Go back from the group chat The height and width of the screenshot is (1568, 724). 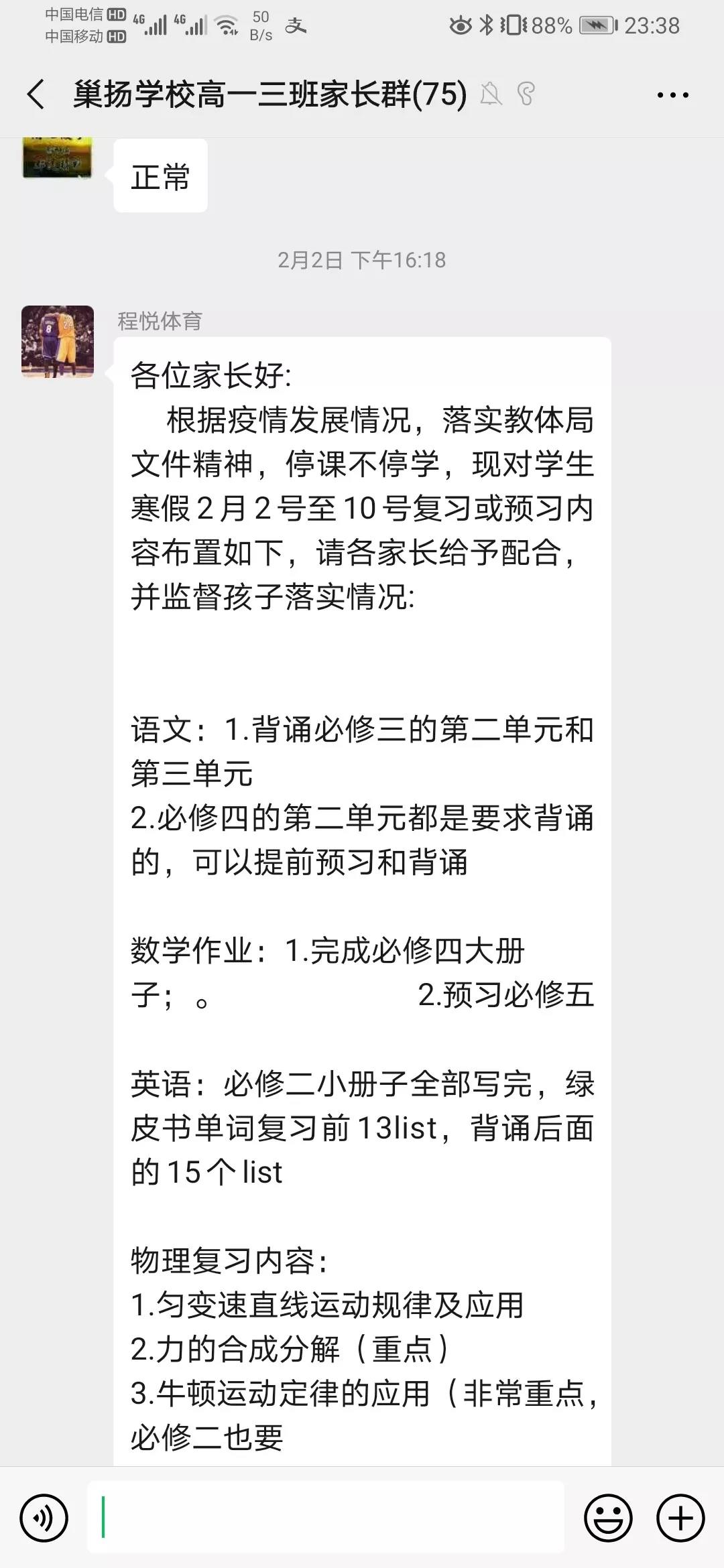[x=36, y=94]
